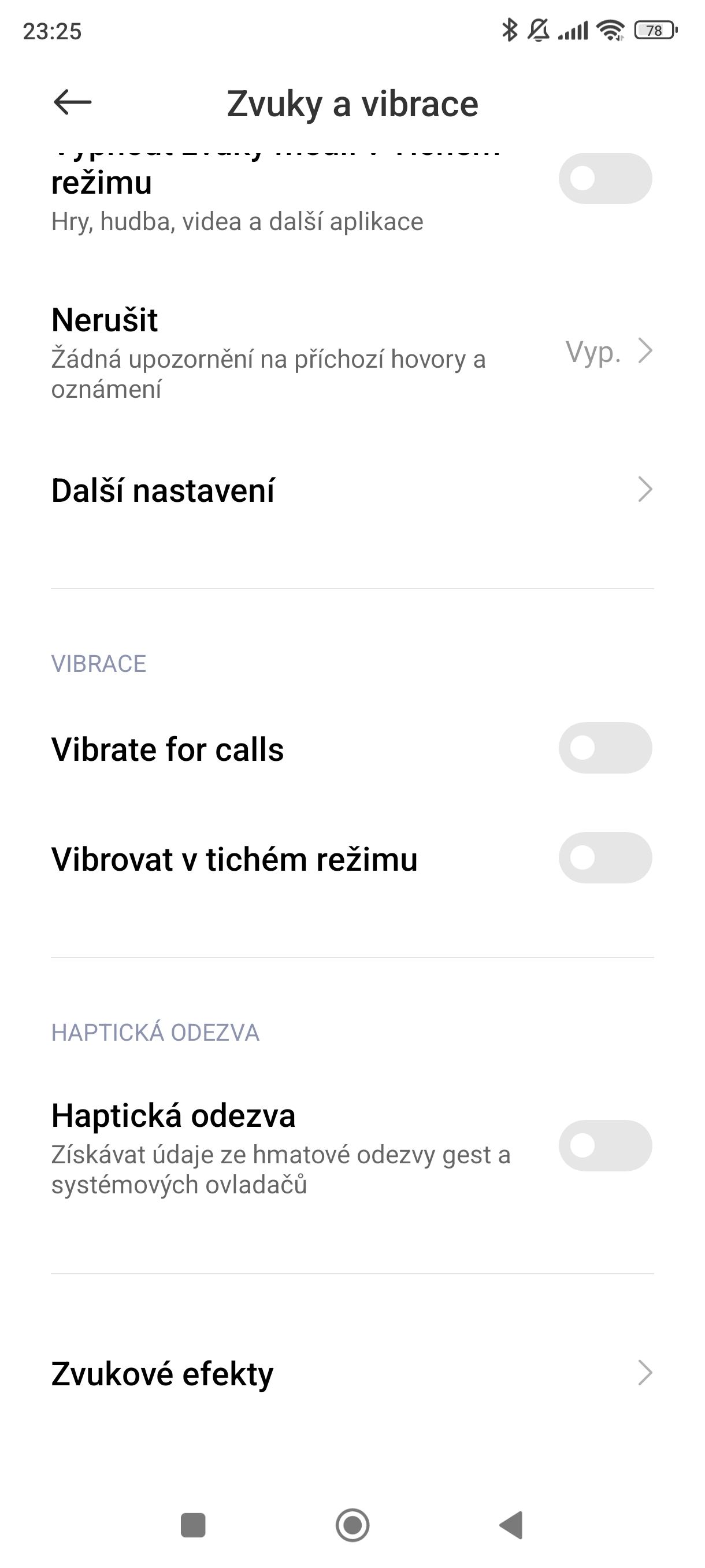Open Další nastavení
705x1568 pixels.
(x=351, y=490)
